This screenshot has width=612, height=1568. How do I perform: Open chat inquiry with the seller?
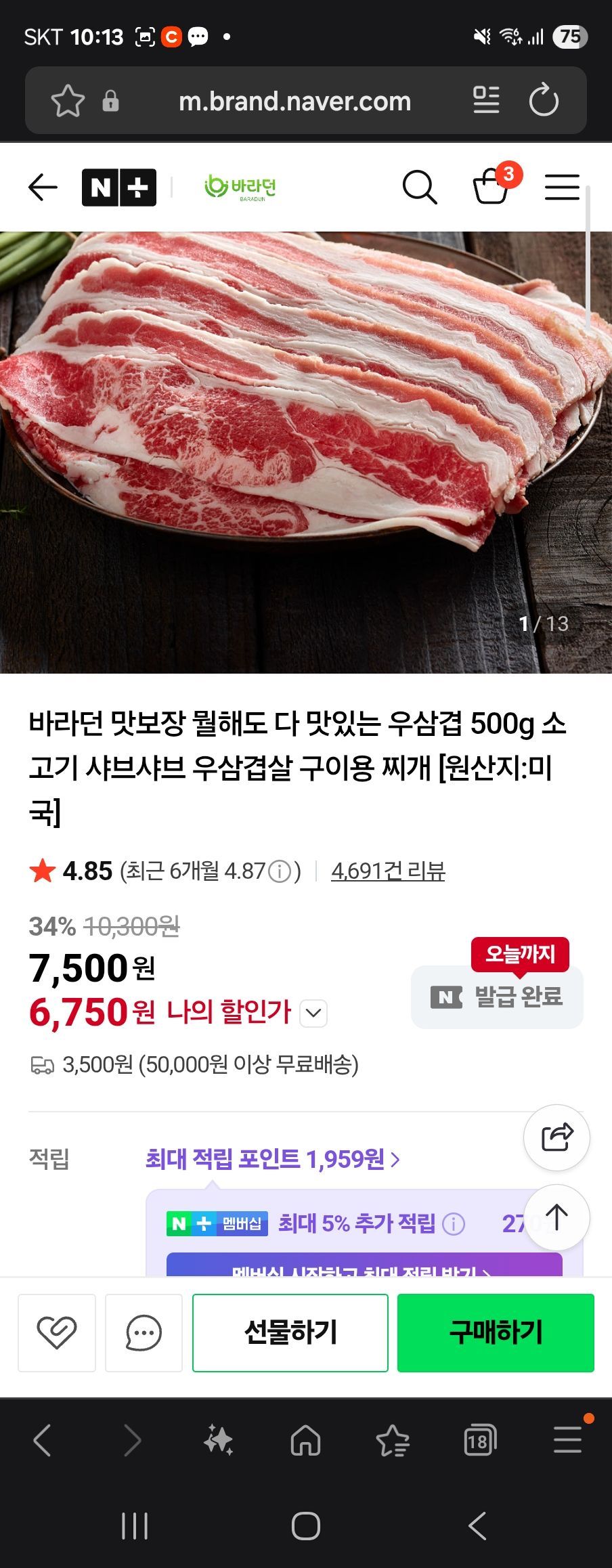144,1333
